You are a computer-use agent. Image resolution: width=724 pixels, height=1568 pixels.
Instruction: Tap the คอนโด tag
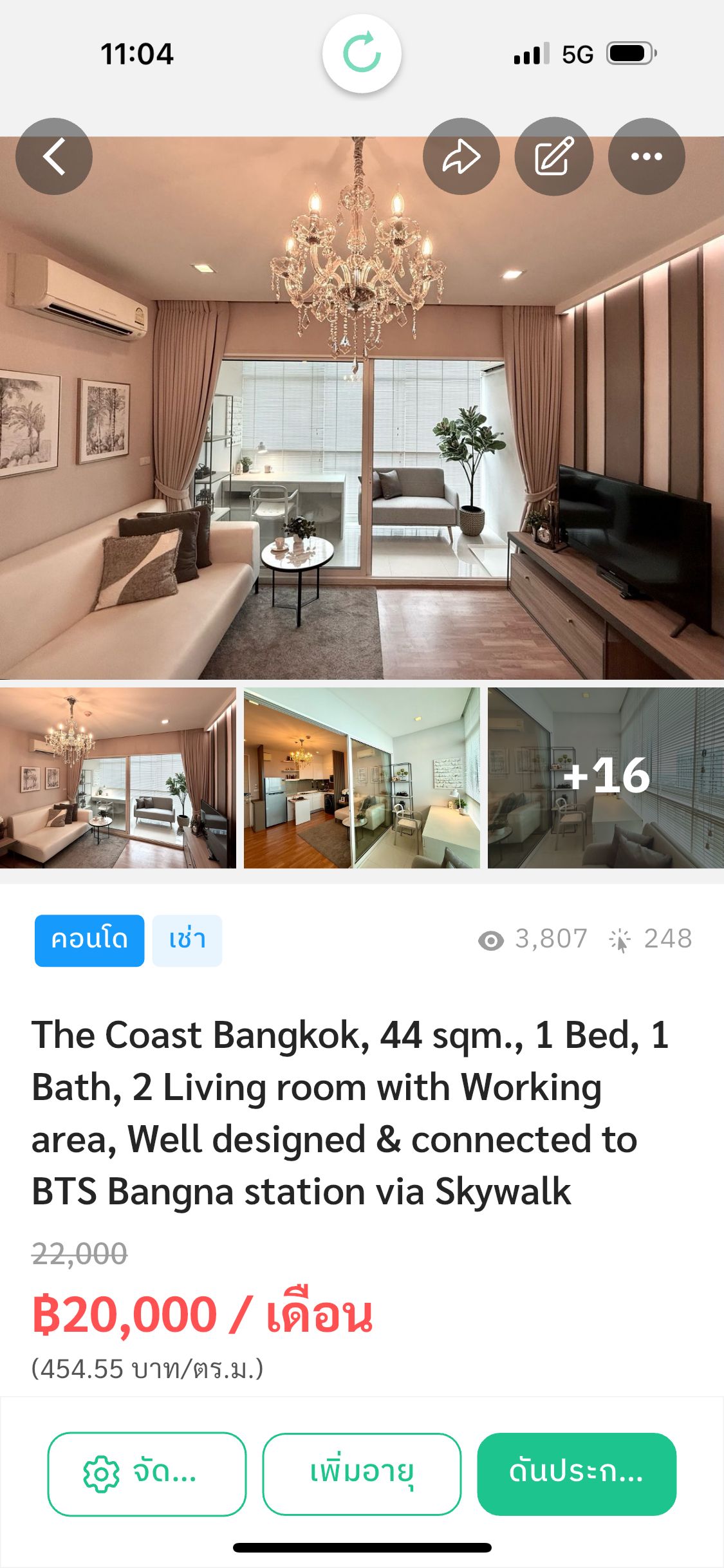coord(89,940)
